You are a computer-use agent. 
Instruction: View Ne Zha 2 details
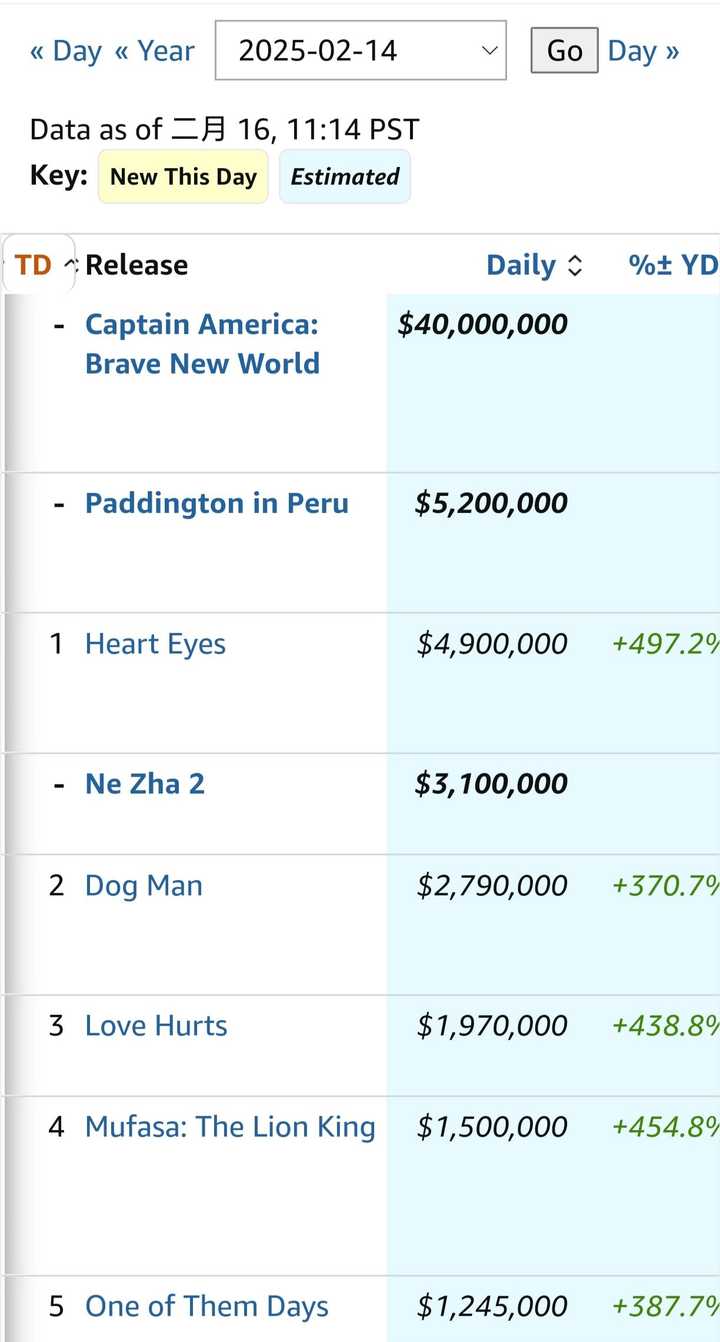tap(145, 783)
